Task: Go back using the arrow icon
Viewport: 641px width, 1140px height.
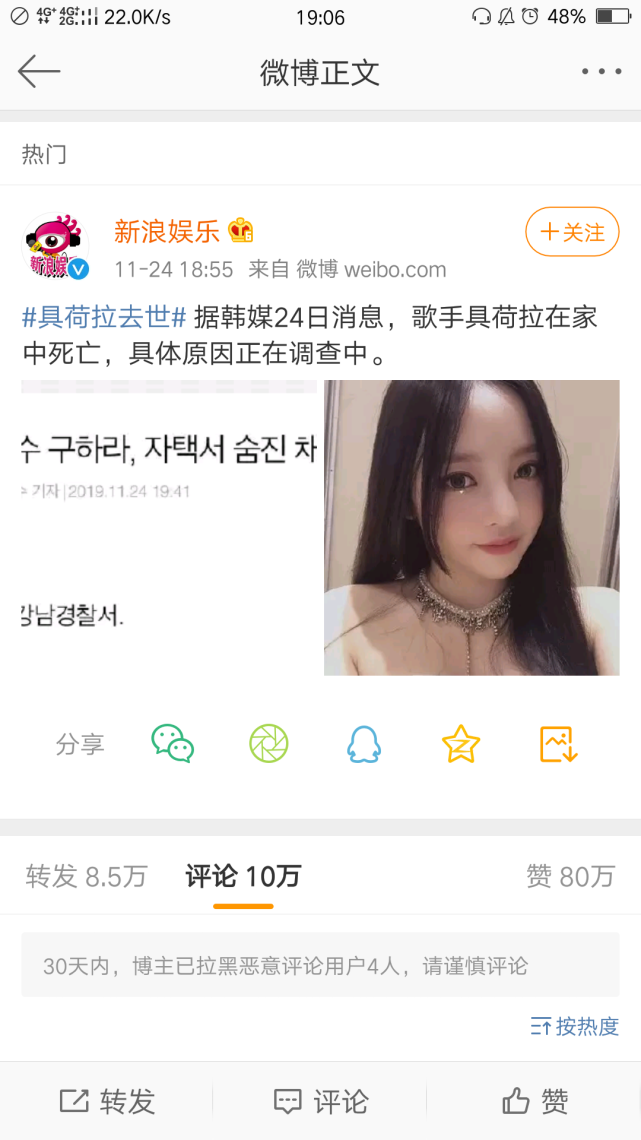Action: pyautogui.click(x=39, y=72)
